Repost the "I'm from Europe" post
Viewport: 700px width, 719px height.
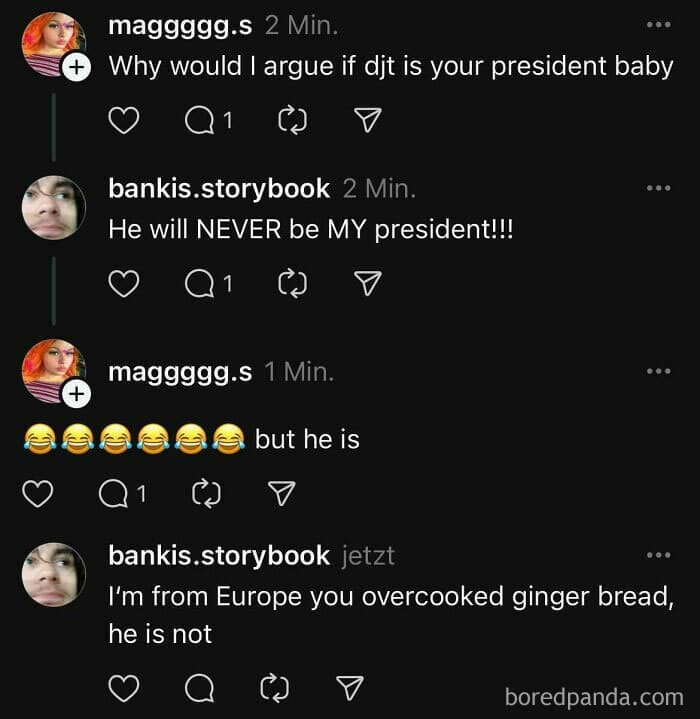[274, 688]
